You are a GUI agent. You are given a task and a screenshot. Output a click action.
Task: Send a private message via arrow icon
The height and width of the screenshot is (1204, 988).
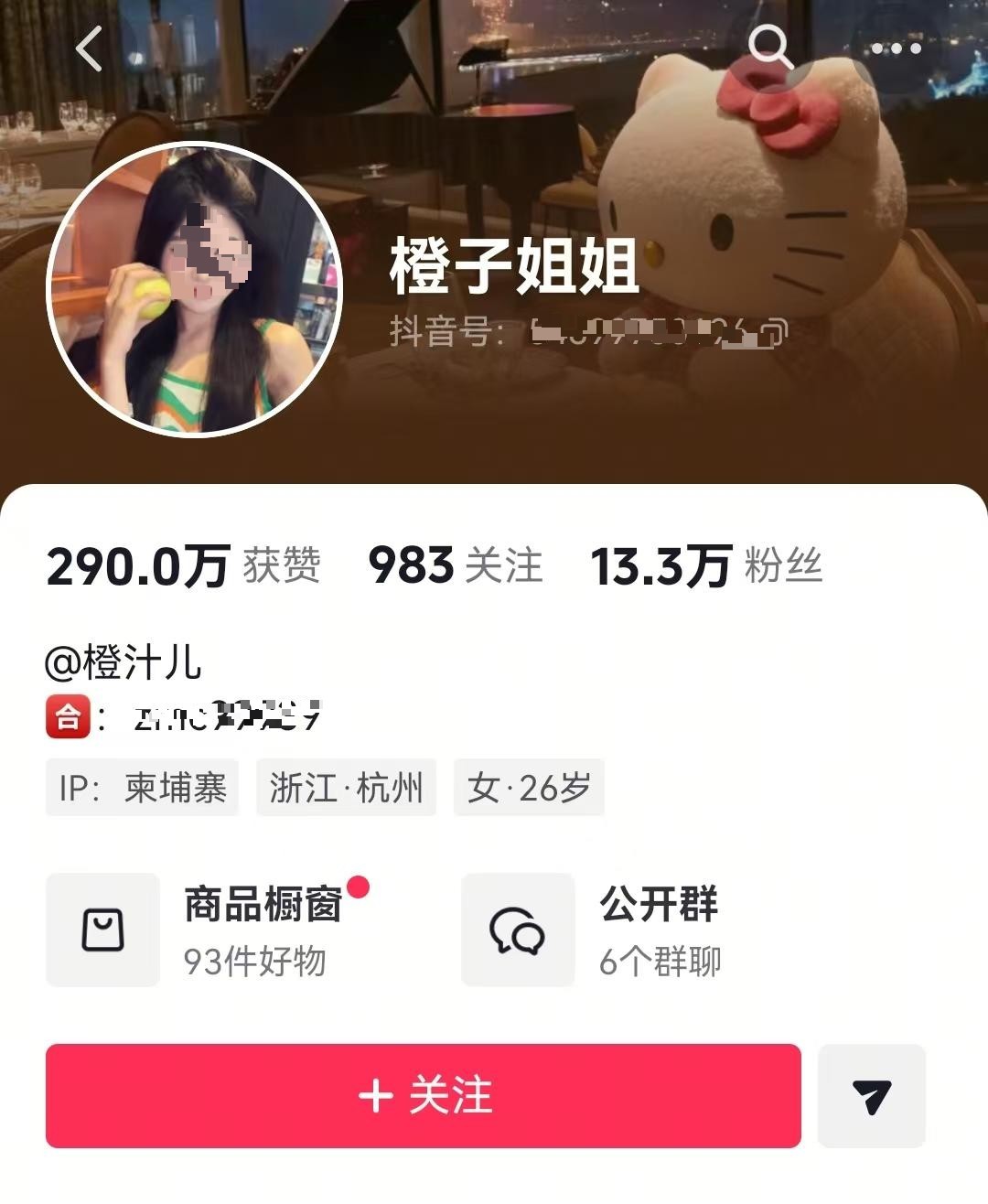(x=871, y=1095)
